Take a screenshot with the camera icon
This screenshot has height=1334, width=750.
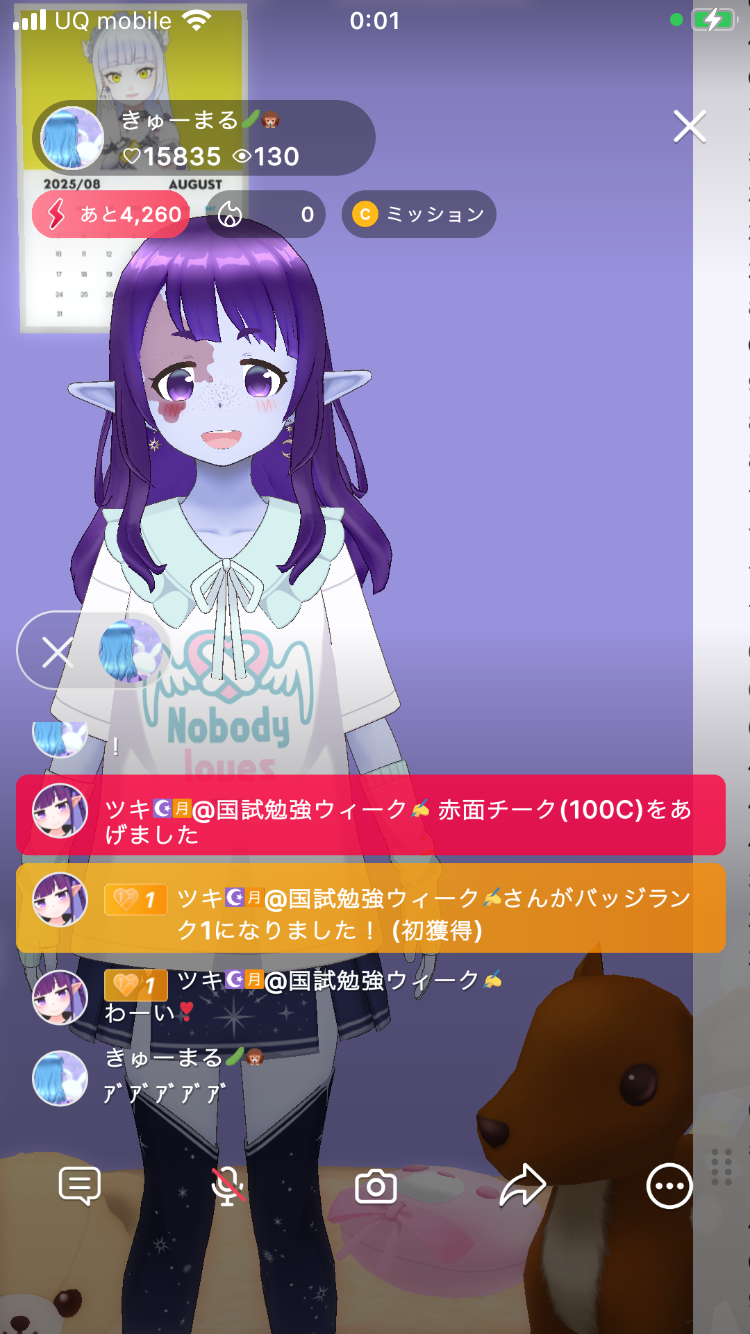click(376, 1187)
